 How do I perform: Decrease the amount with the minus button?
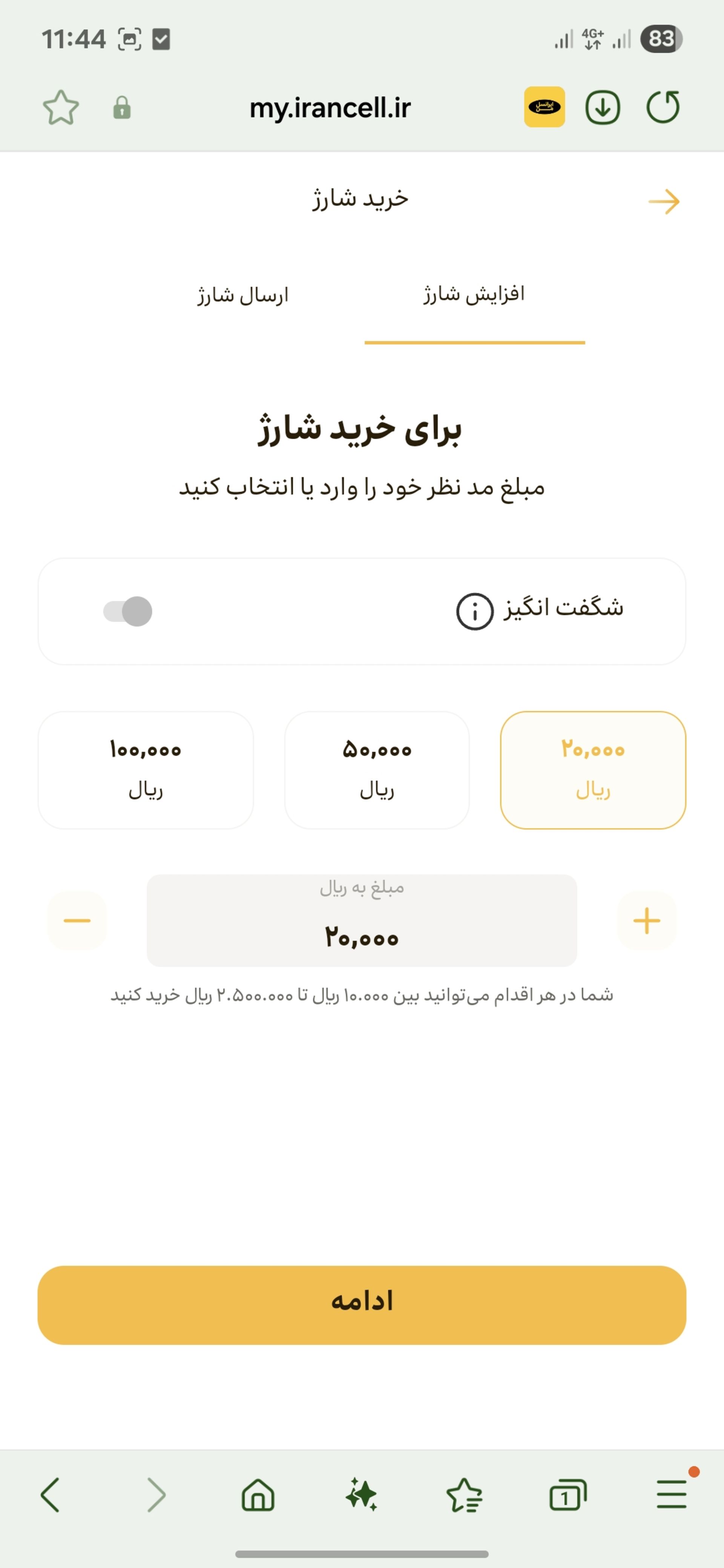[x=77, y=920]
